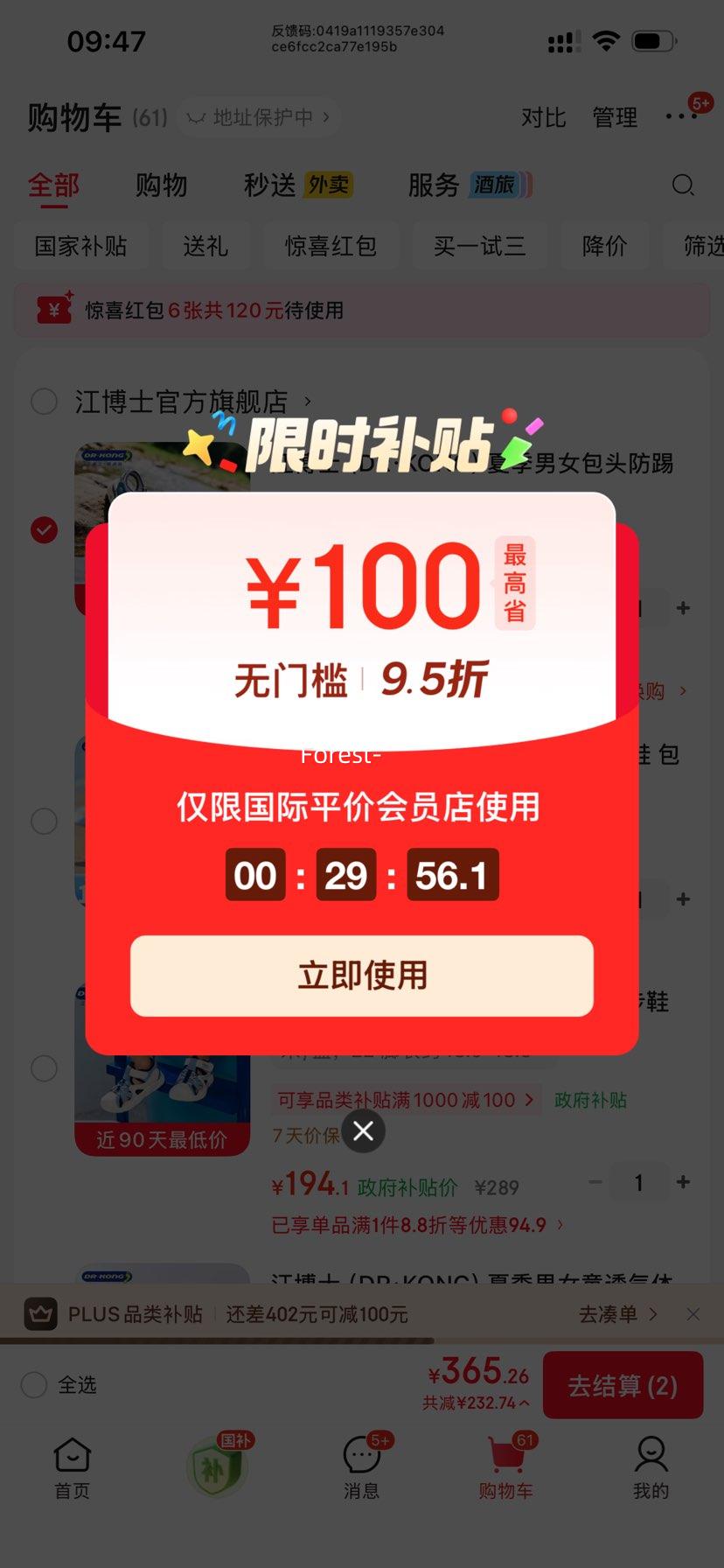Viewport: 724px width, 1568px height.
Task: Select the 江博士官方旗舰店 store circle
Action: (x=44, y=401)
